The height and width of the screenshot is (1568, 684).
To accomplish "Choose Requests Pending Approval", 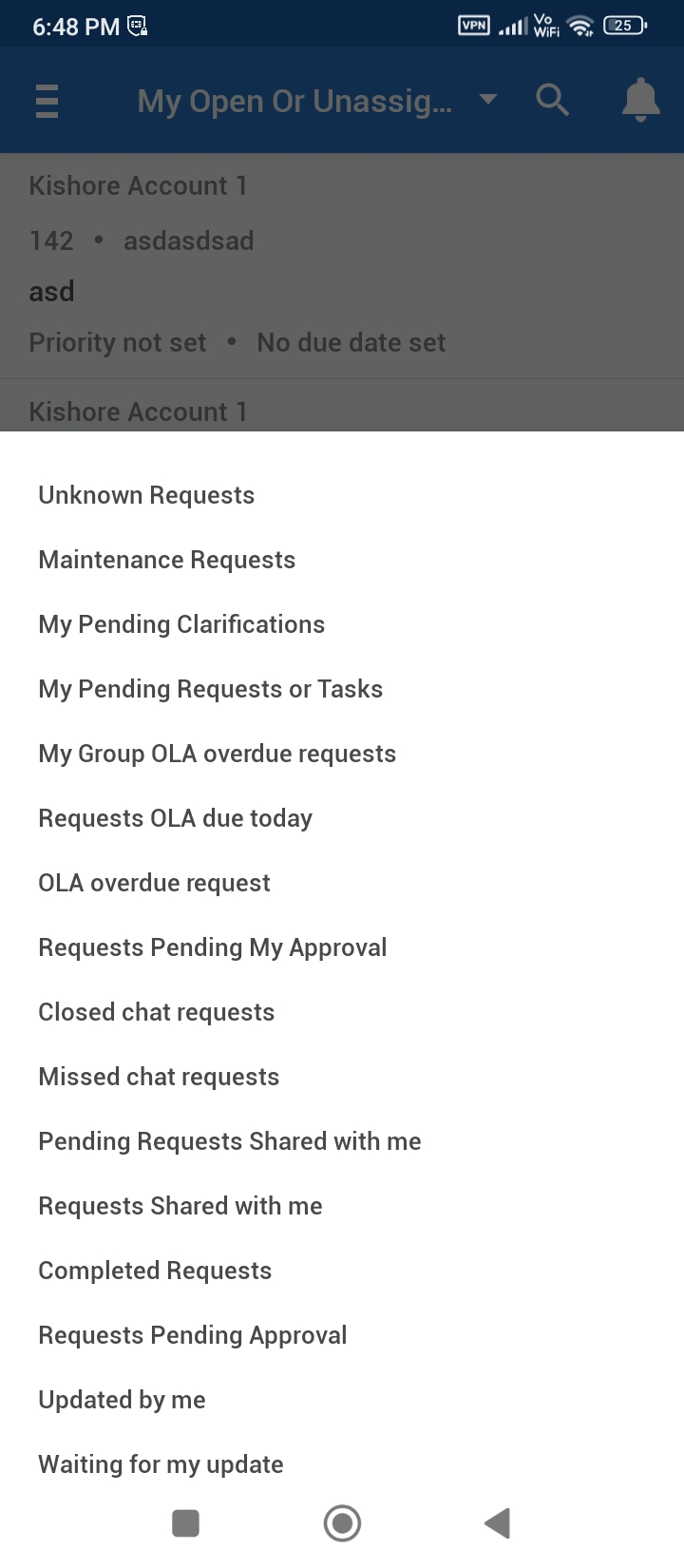I will pyautogui.click(x=192, y=1335).
